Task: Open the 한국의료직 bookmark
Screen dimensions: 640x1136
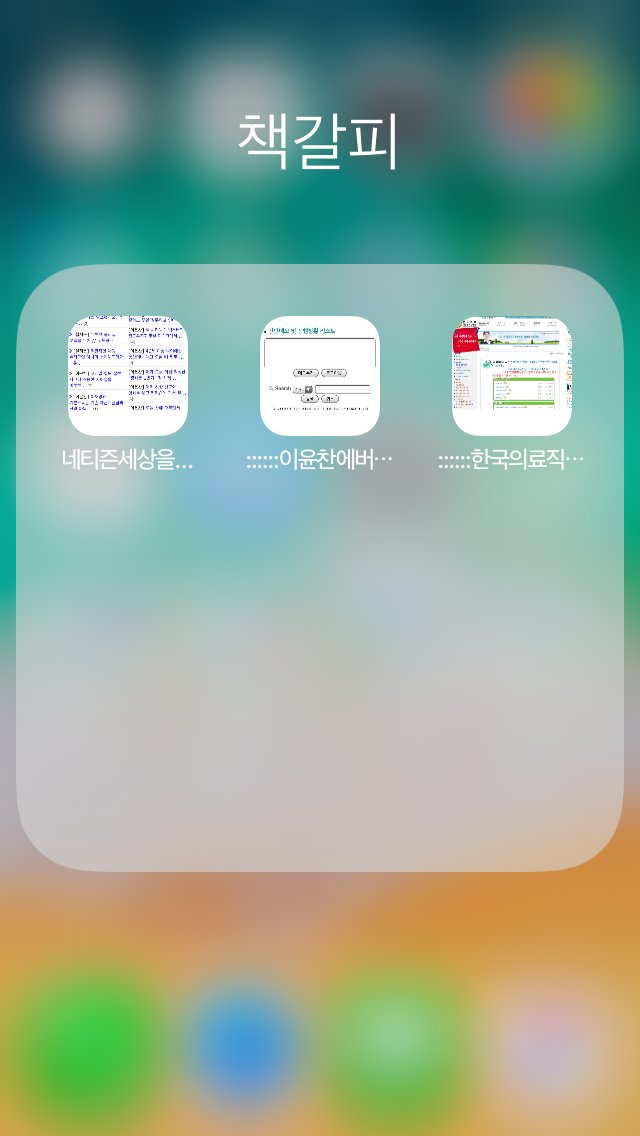Action: click(x=512, y=375)
